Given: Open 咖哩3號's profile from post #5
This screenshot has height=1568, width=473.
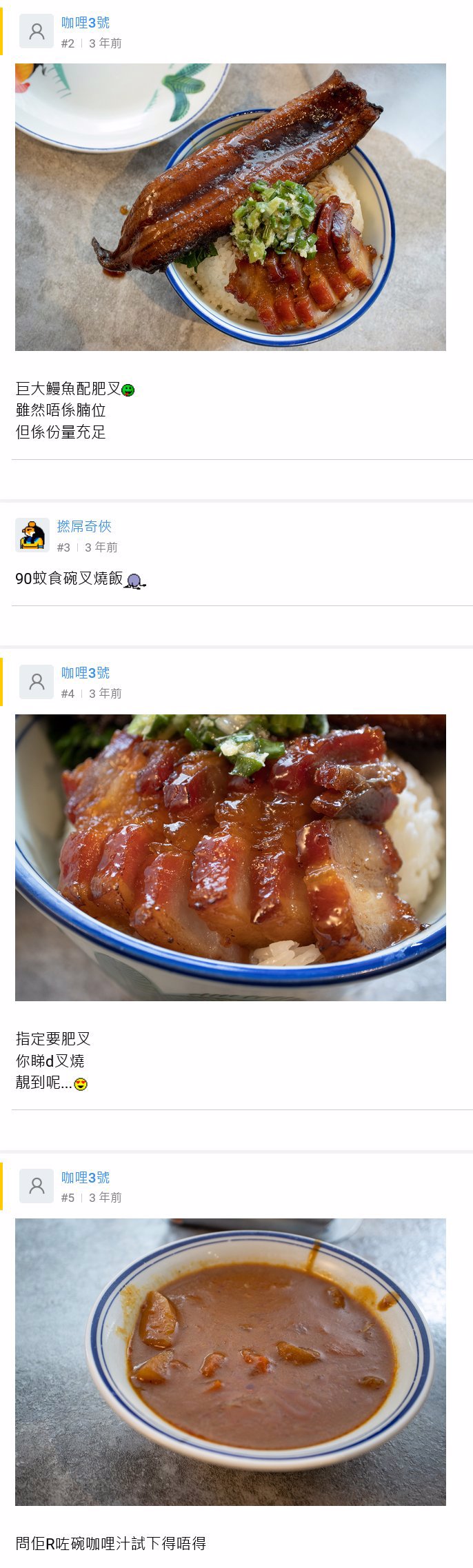Looking at the screenshot, I should [85, 1178].
